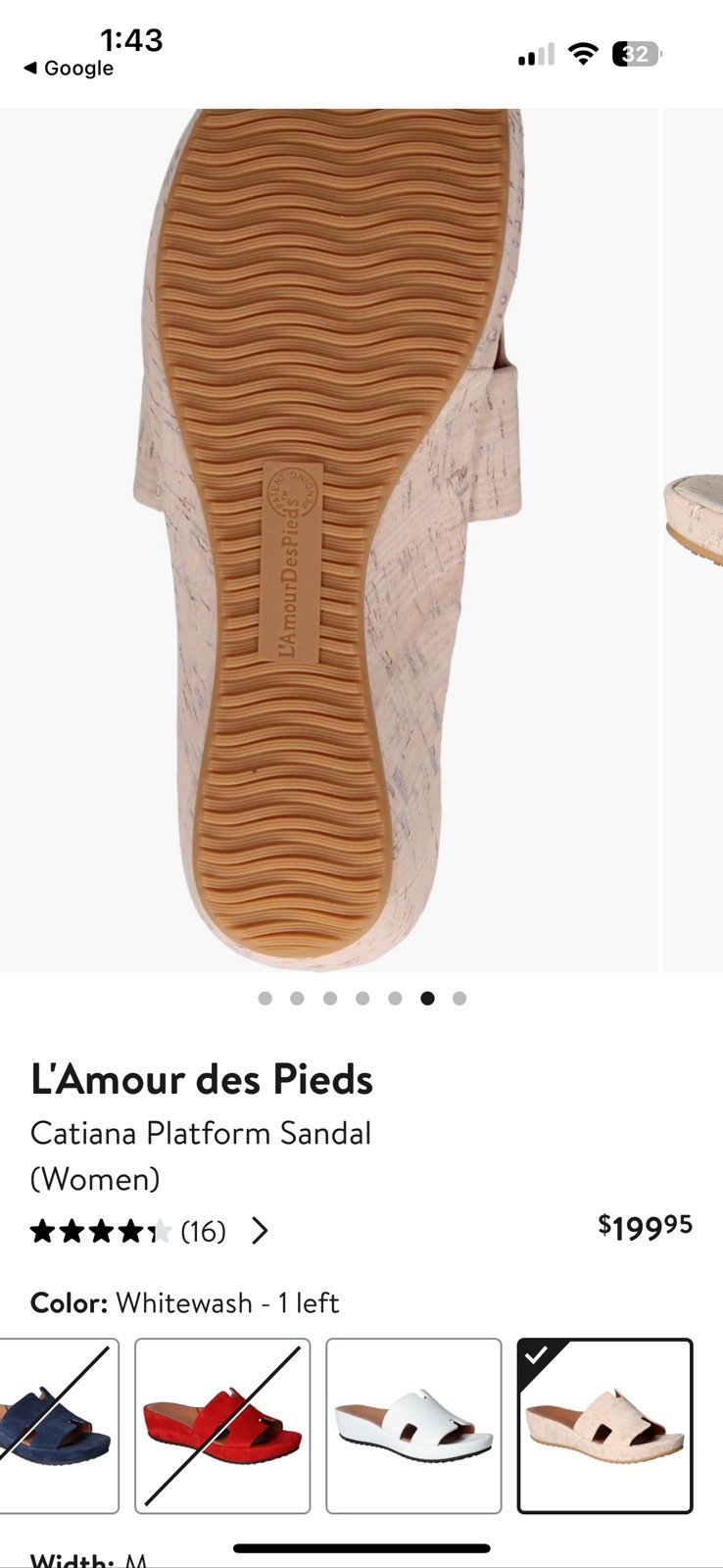Select the Whitewash cork sandal color
This screenshot has height=1568, width=723.
point(604,1426)
